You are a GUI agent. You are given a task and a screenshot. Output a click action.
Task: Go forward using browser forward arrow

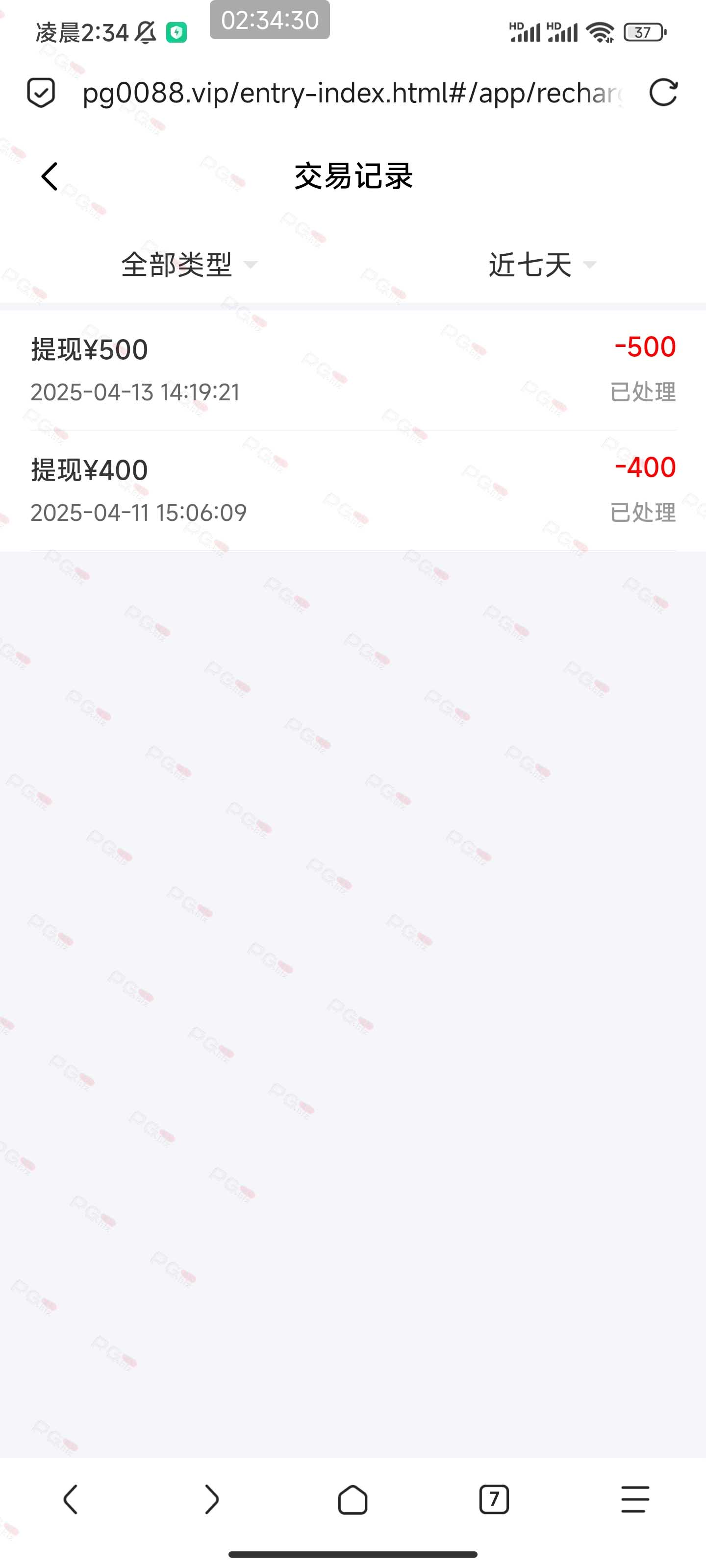(211, 1498)
